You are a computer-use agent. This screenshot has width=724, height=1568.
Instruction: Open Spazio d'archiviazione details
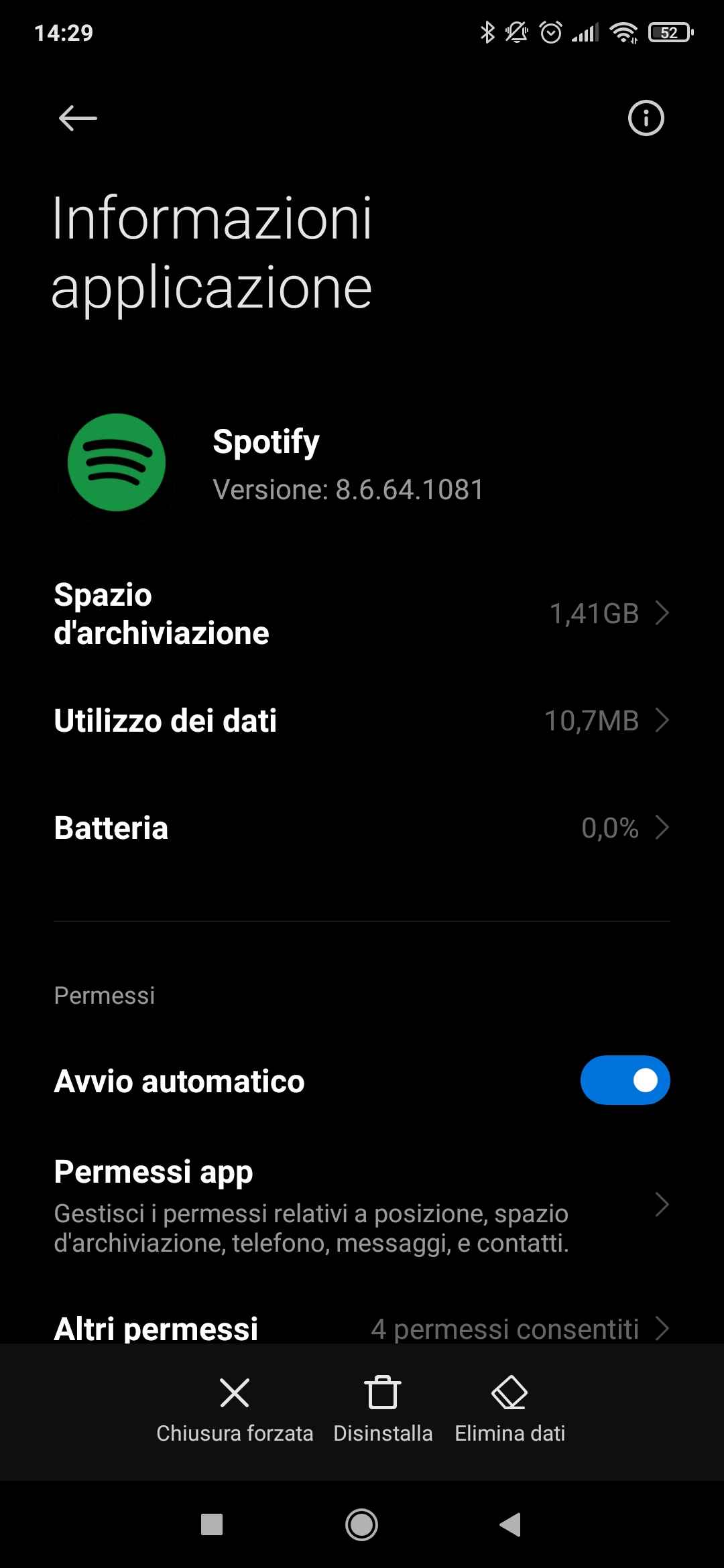[362, 614]
